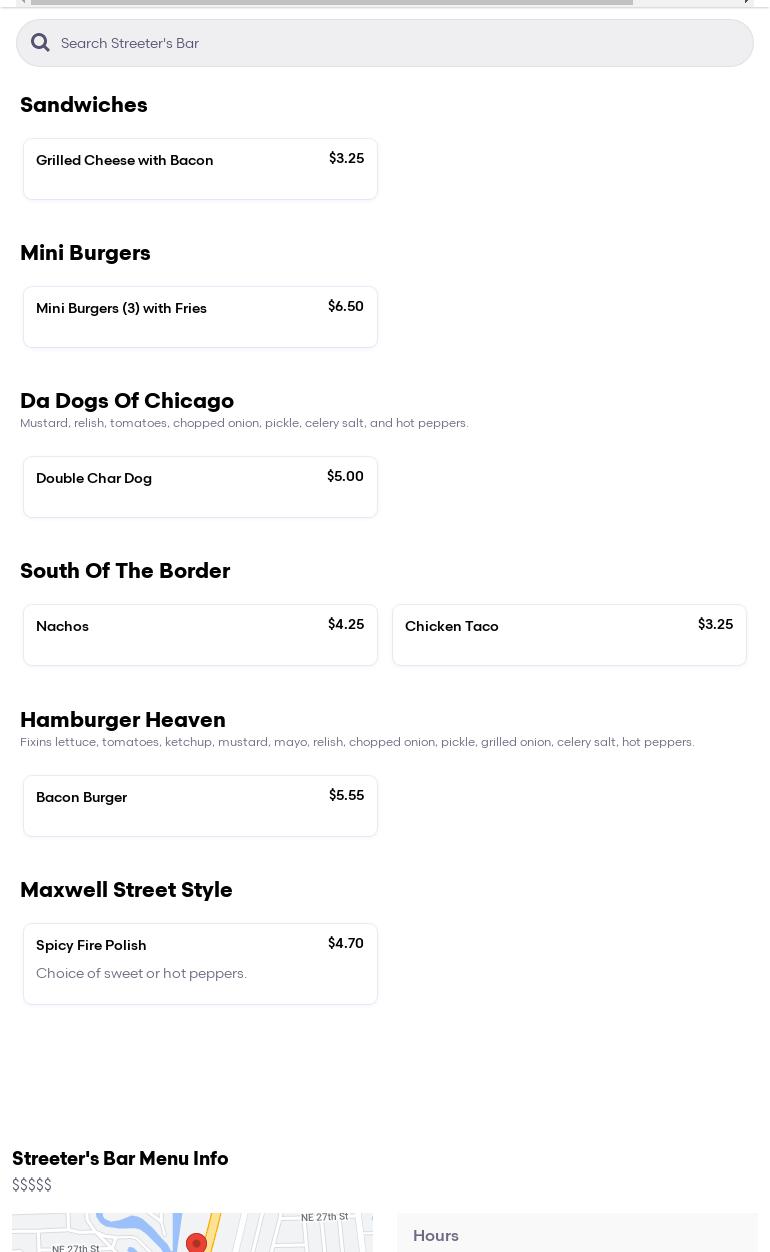Click the search magnifier icon
Viewport: 770px width, 1252px height.
pyautogui.click(x=40, y=43)
